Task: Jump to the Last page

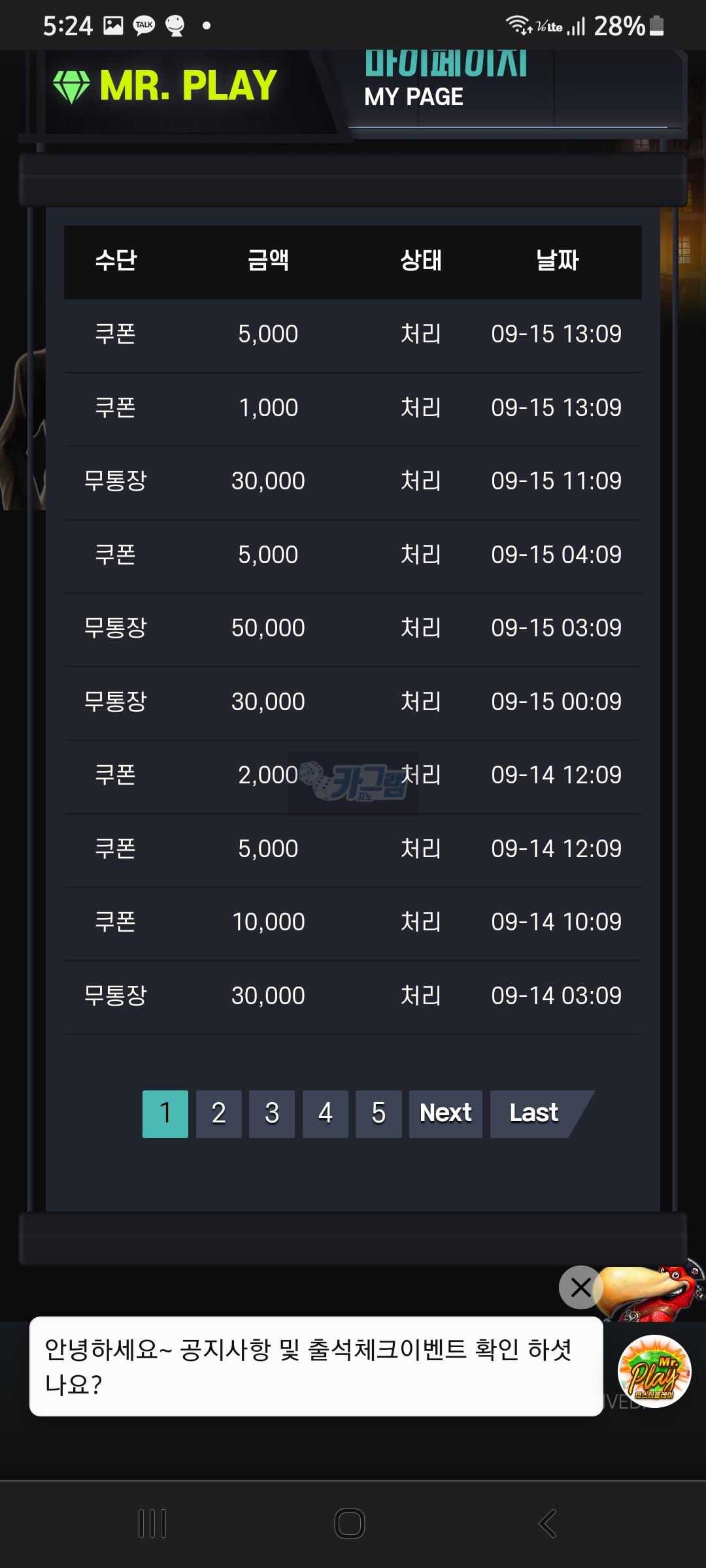Action: [x=534, y=1113]
